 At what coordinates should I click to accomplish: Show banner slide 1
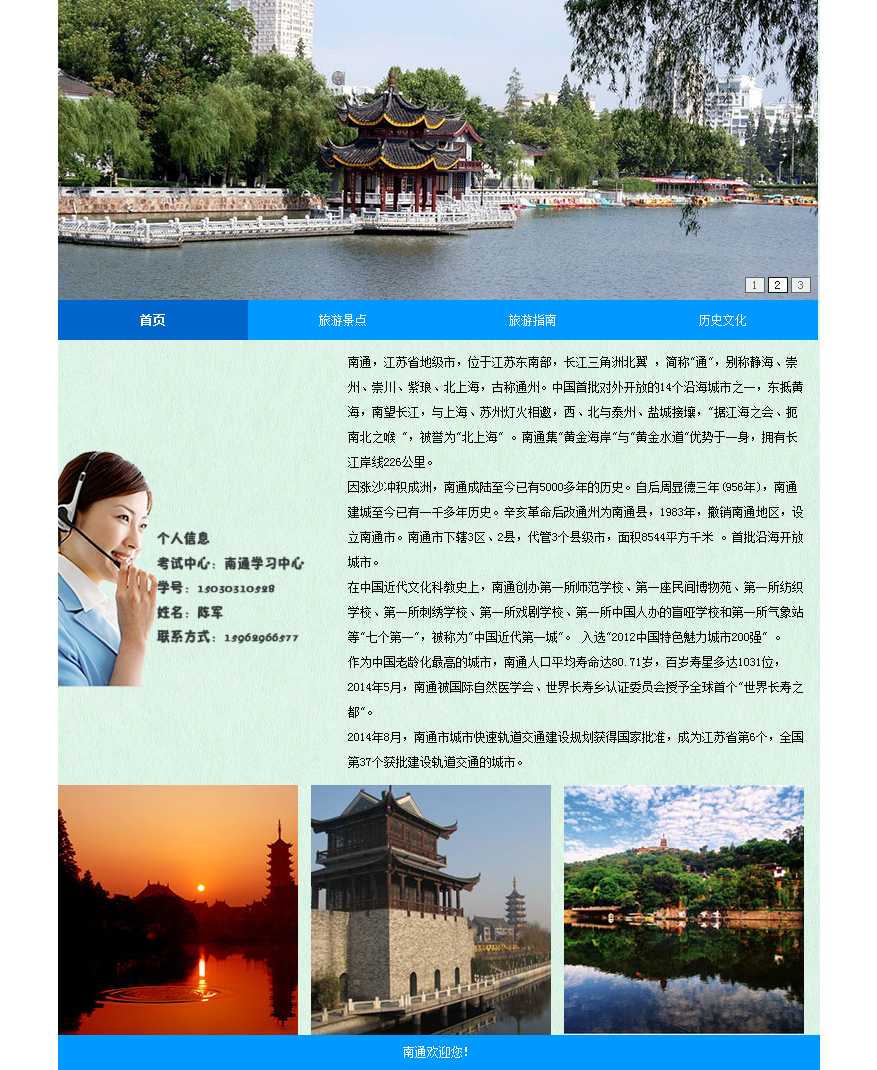[x=755, y=285]
